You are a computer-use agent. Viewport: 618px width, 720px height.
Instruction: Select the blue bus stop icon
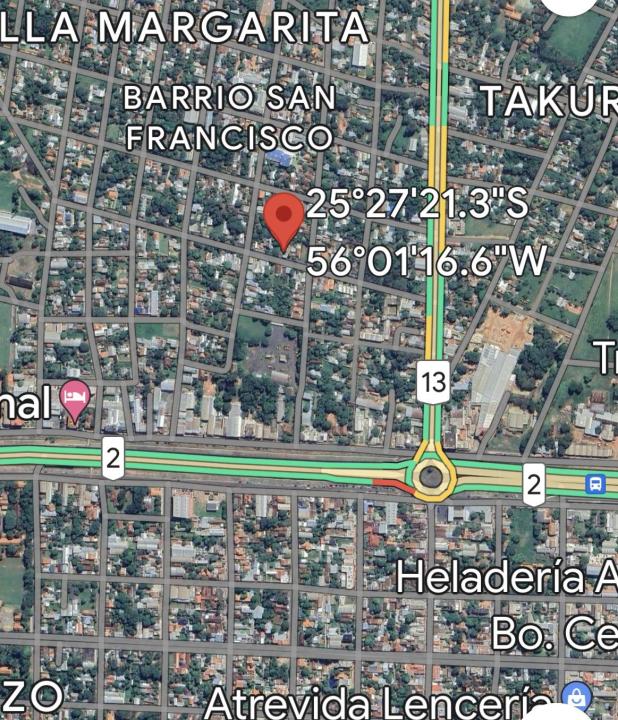click(x=596, y=484)
